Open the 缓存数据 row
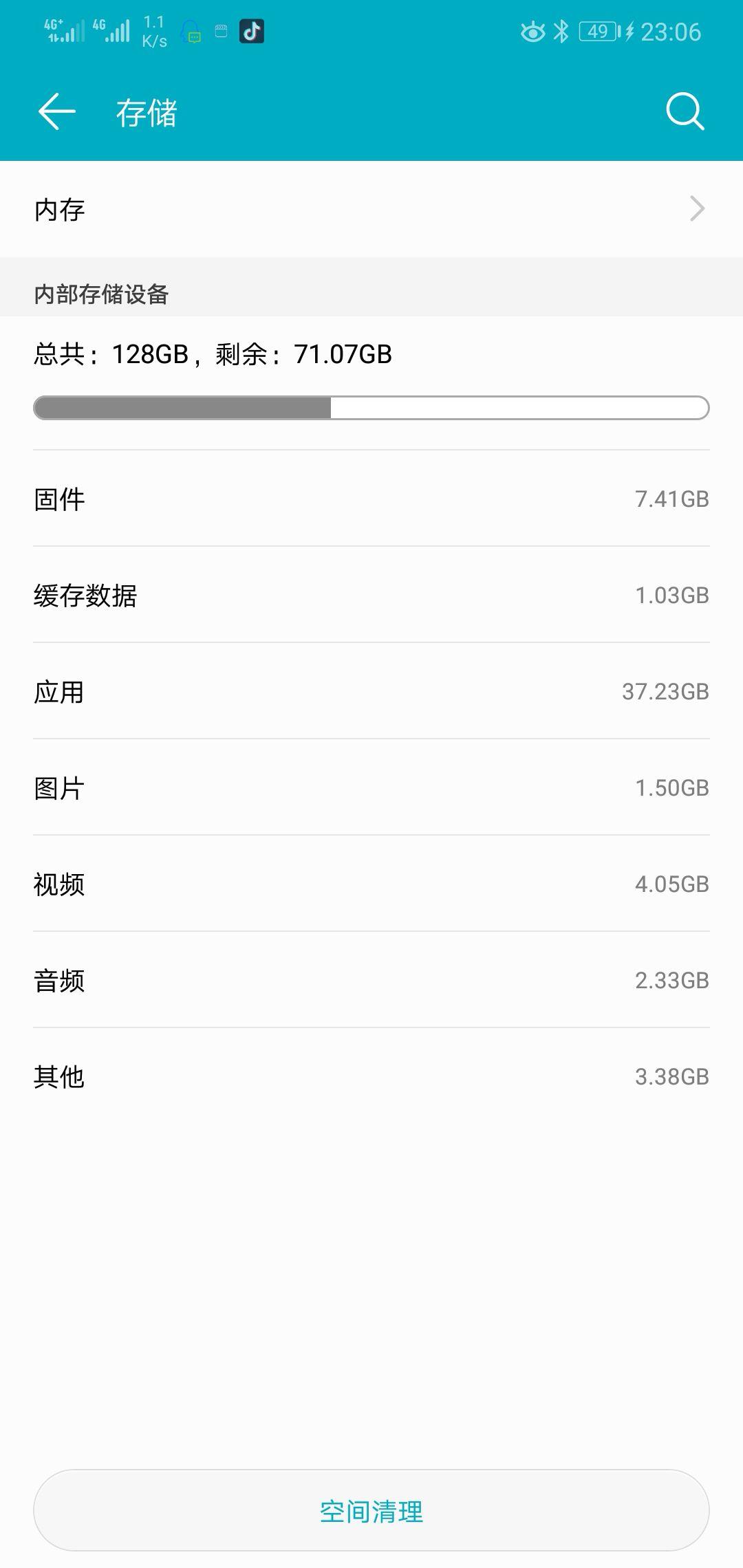This screenshot has width=743, height=1568. (x=371, y=596)
